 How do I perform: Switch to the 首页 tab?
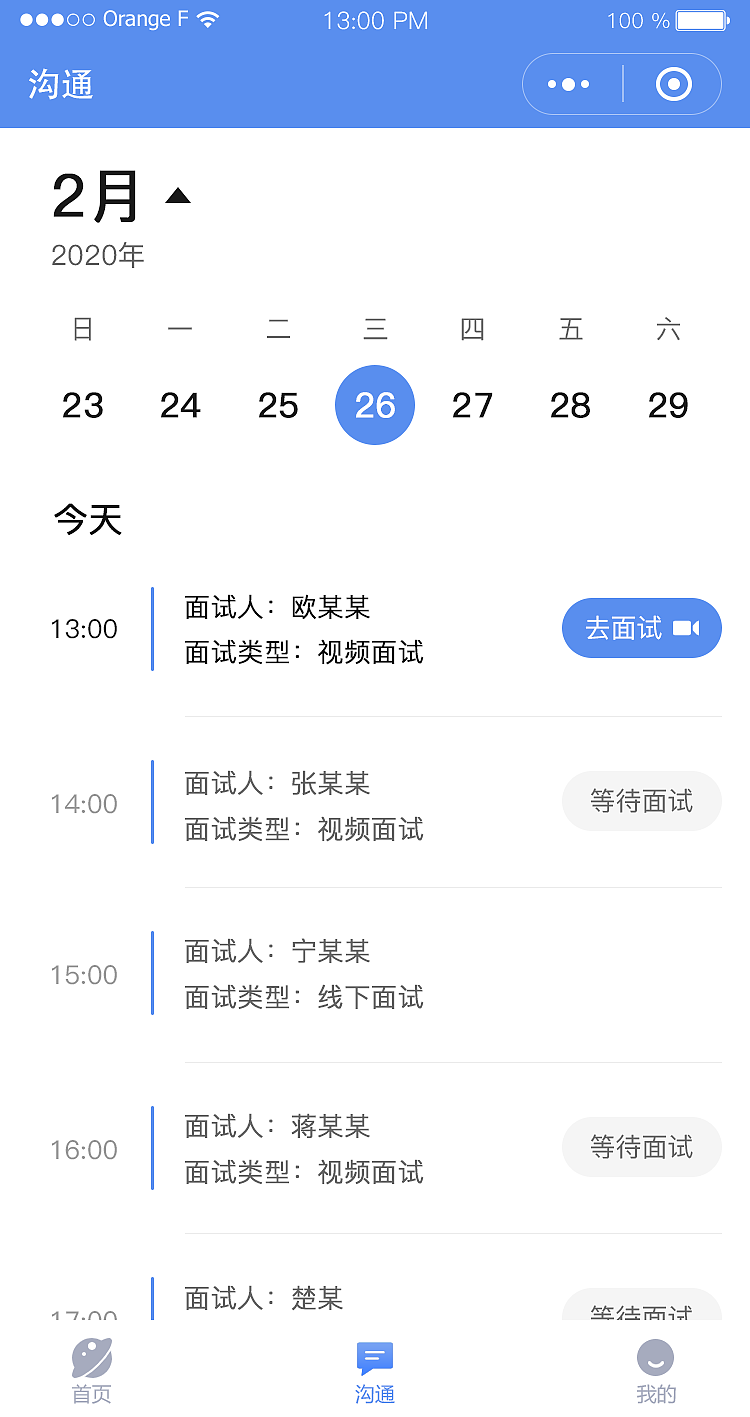92,1370
